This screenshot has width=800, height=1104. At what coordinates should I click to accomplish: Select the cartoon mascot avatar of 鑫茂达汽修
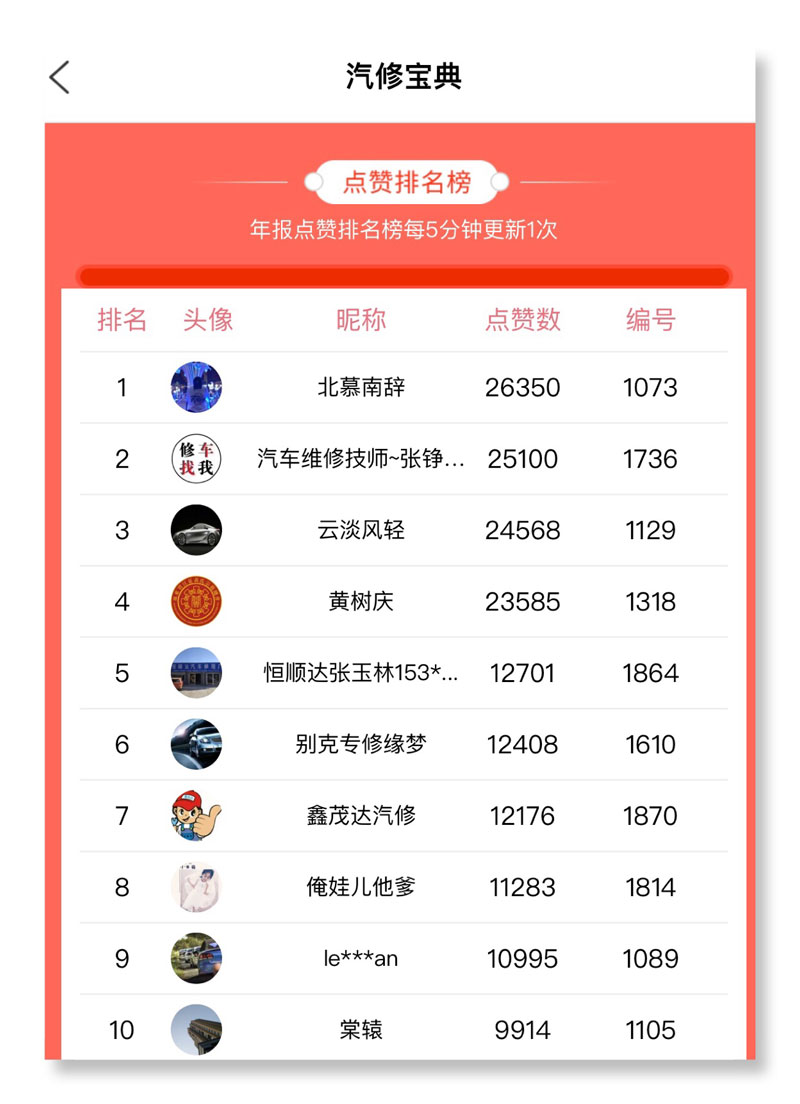(196, 816)
